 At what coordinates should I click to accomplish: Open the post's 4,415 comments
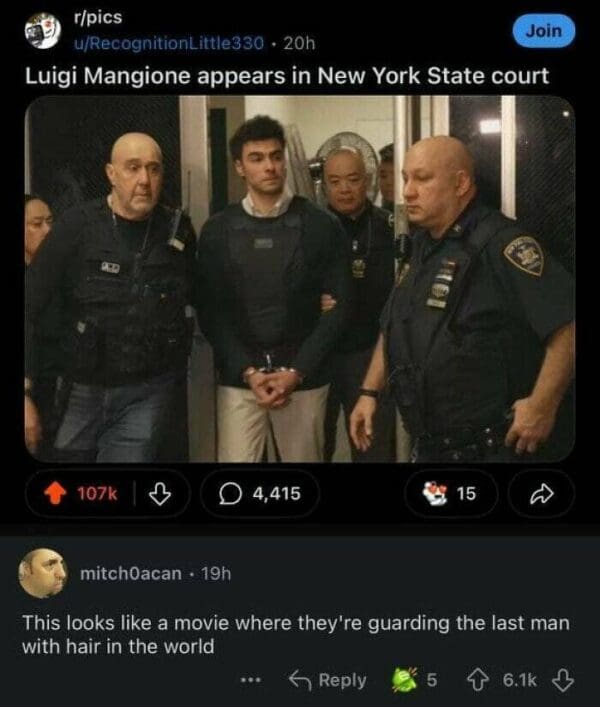tap(262, 493)
